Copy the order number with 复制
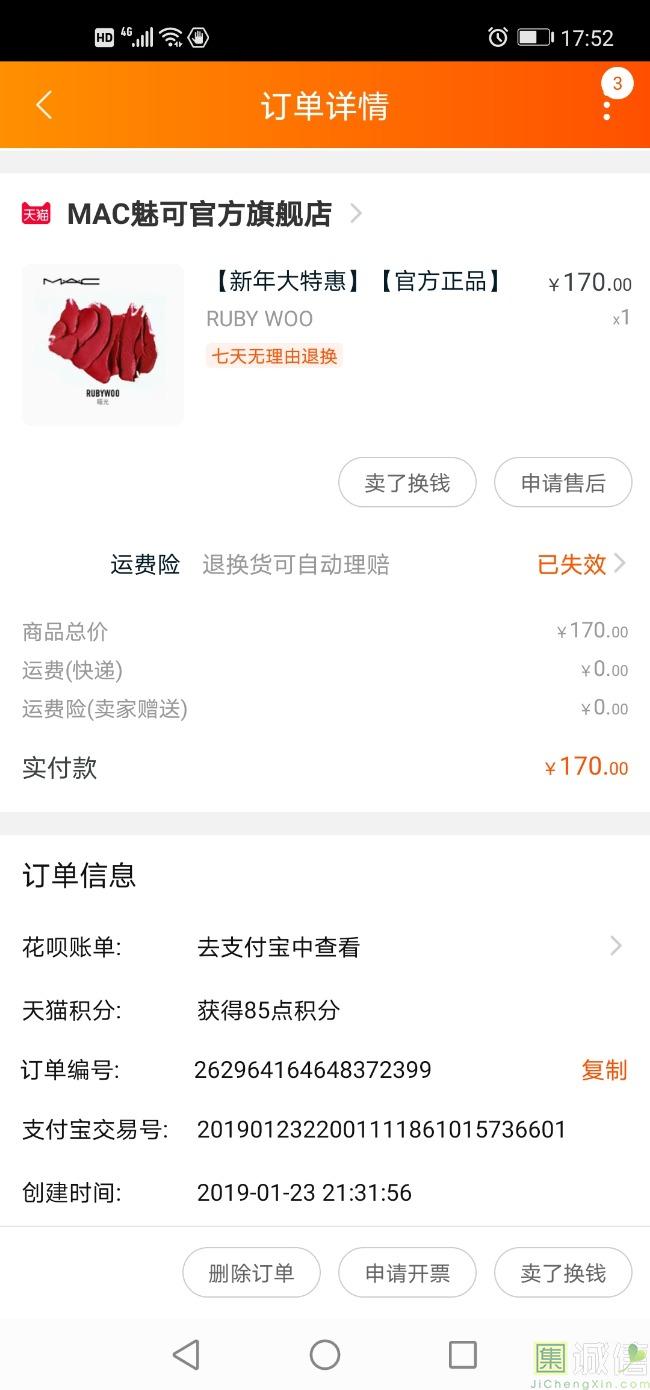The image size is (650, 1390). [x=604, y=1070]
